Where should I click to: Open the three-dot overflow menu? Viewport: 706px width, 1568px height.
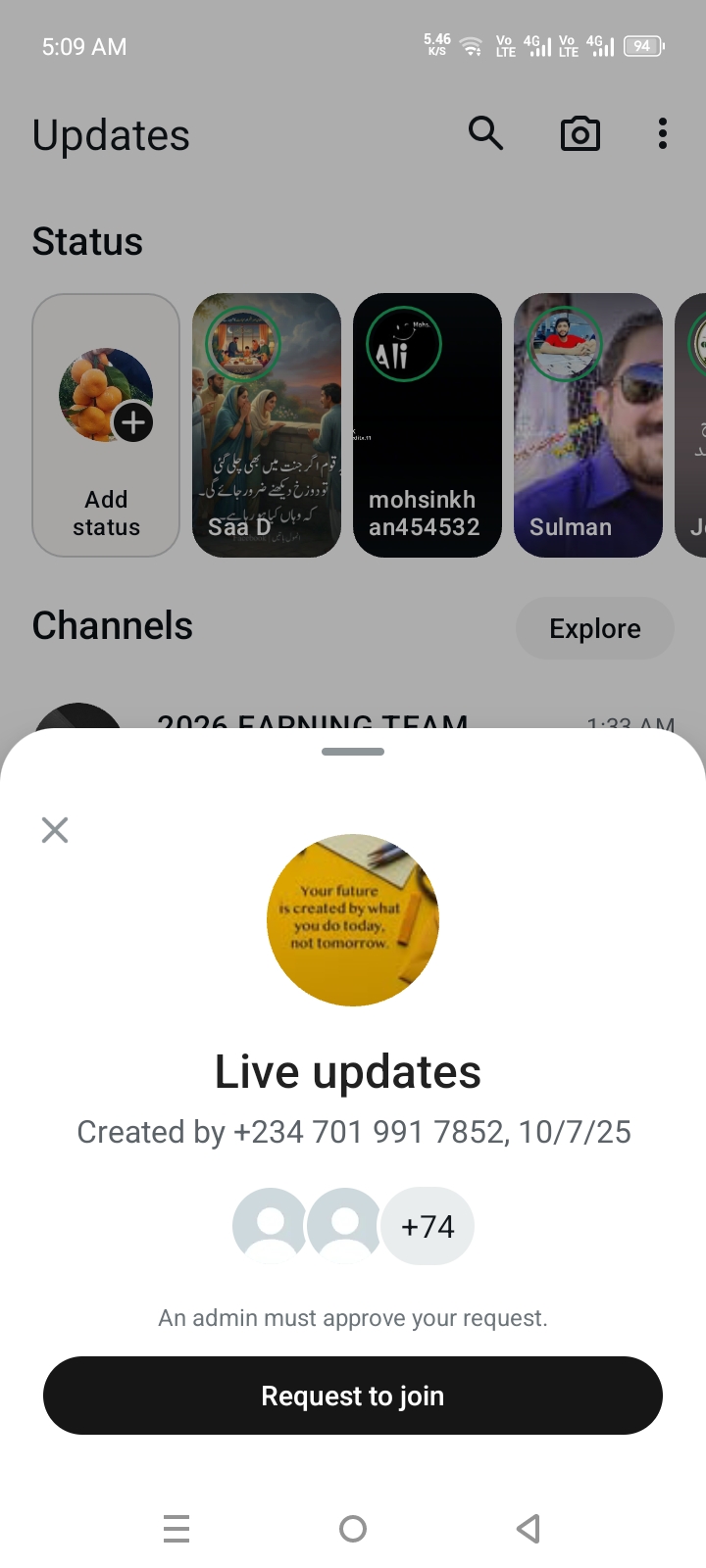[x=663, y=133]
